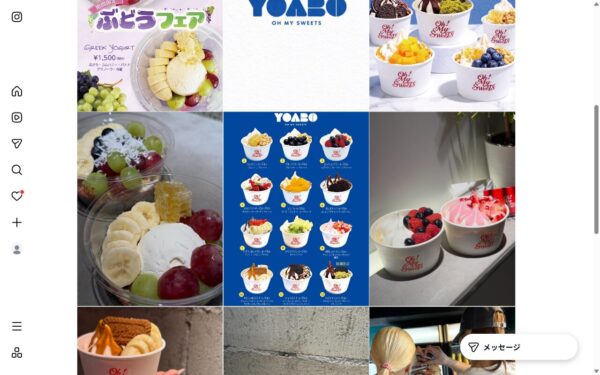
Task: Open the ぶどうフェア Greek yogurt post
Action: [150, 55]
